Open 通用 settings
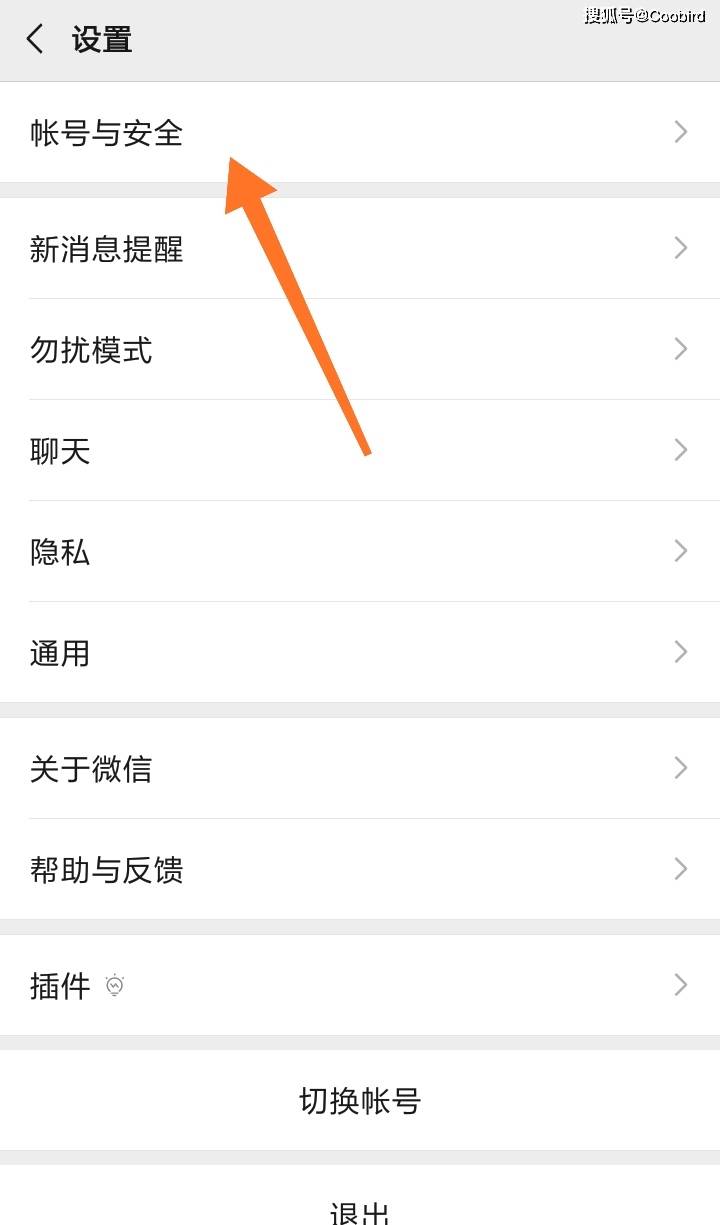This screenshot has width=720, height=1225. point(62,653)
